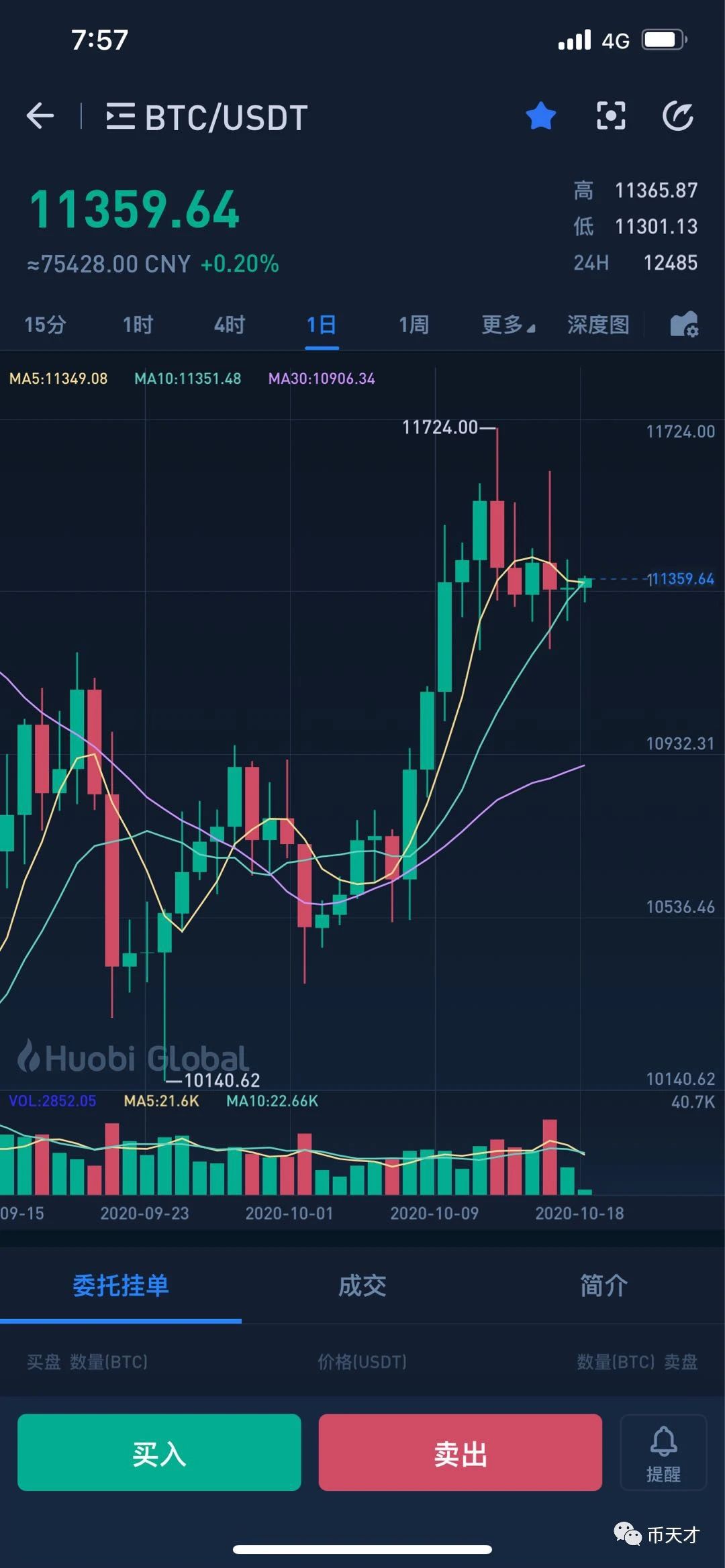This screenshot has width=725, height=1568.
Task: Switch to the 委托挂单 tab
Action: click(x=121, y=1286)
